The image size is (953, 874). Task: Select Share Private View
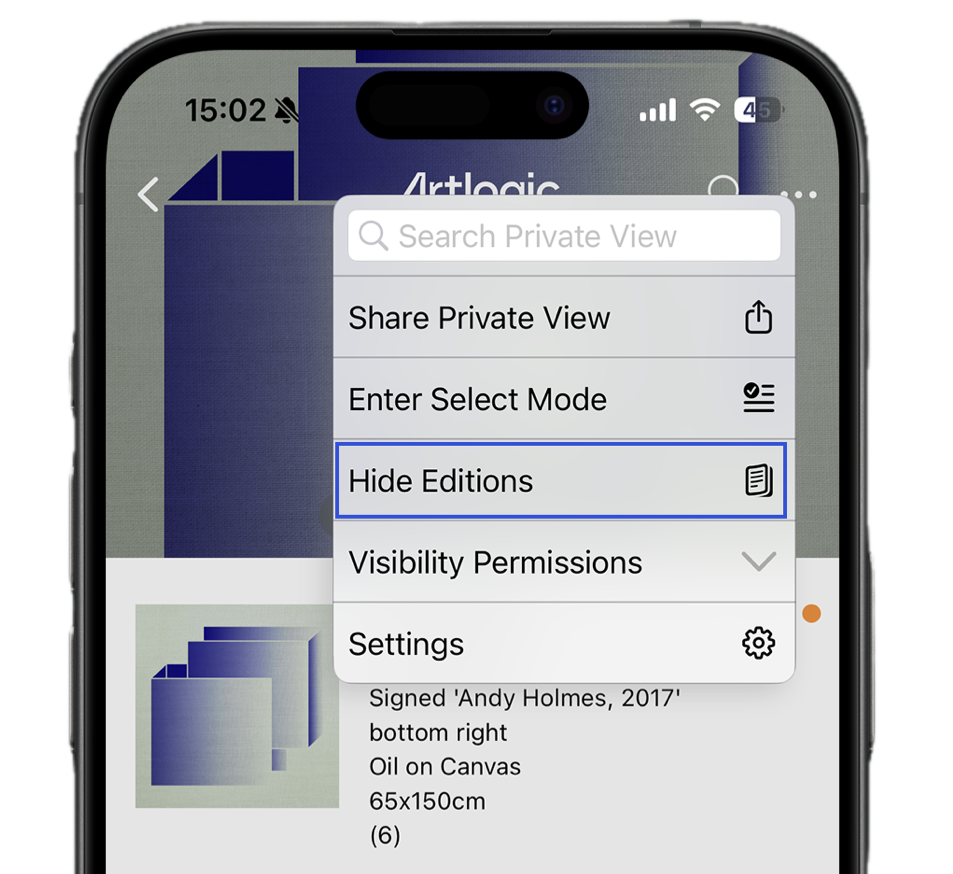pos(563,318)
